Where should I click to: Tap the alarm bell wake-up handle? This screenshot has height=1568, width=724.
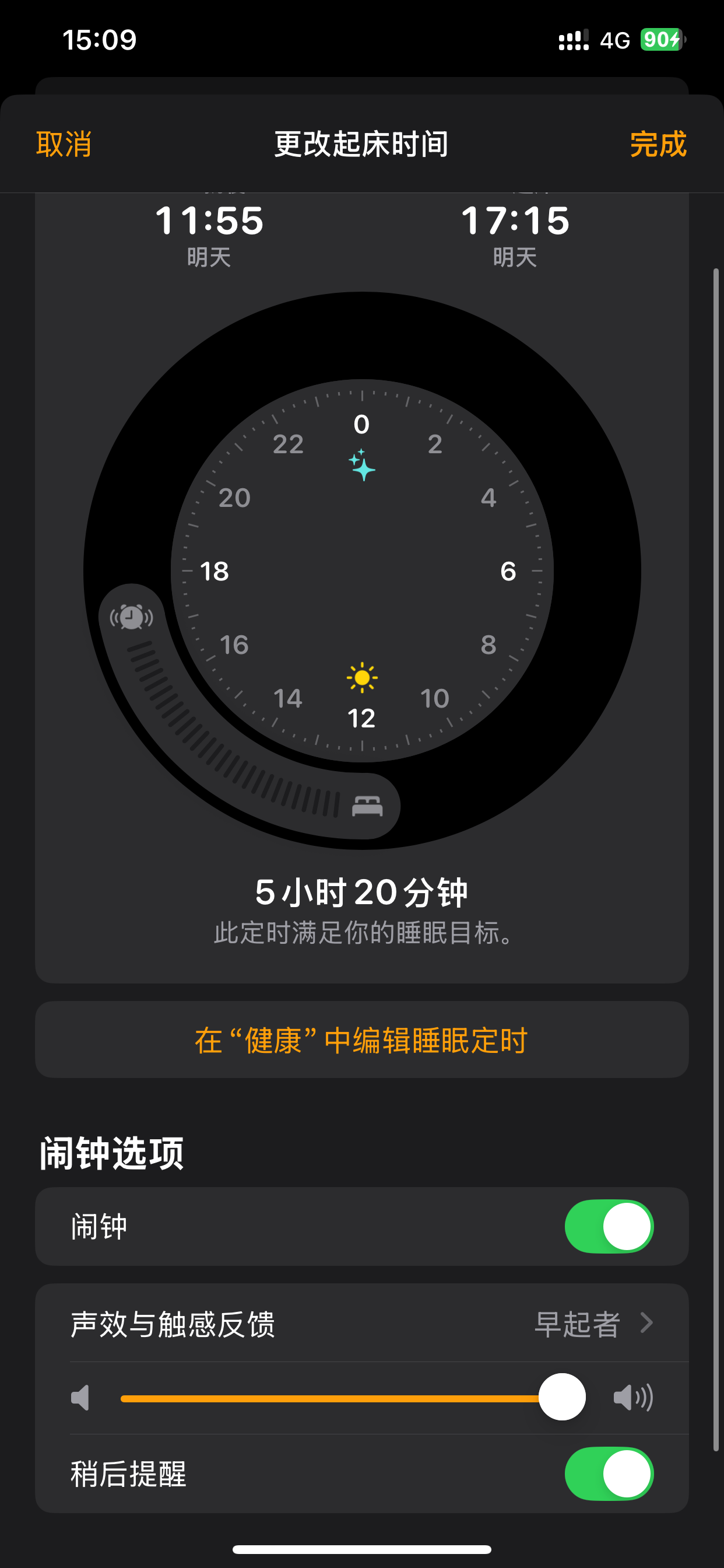click(131, 617)
